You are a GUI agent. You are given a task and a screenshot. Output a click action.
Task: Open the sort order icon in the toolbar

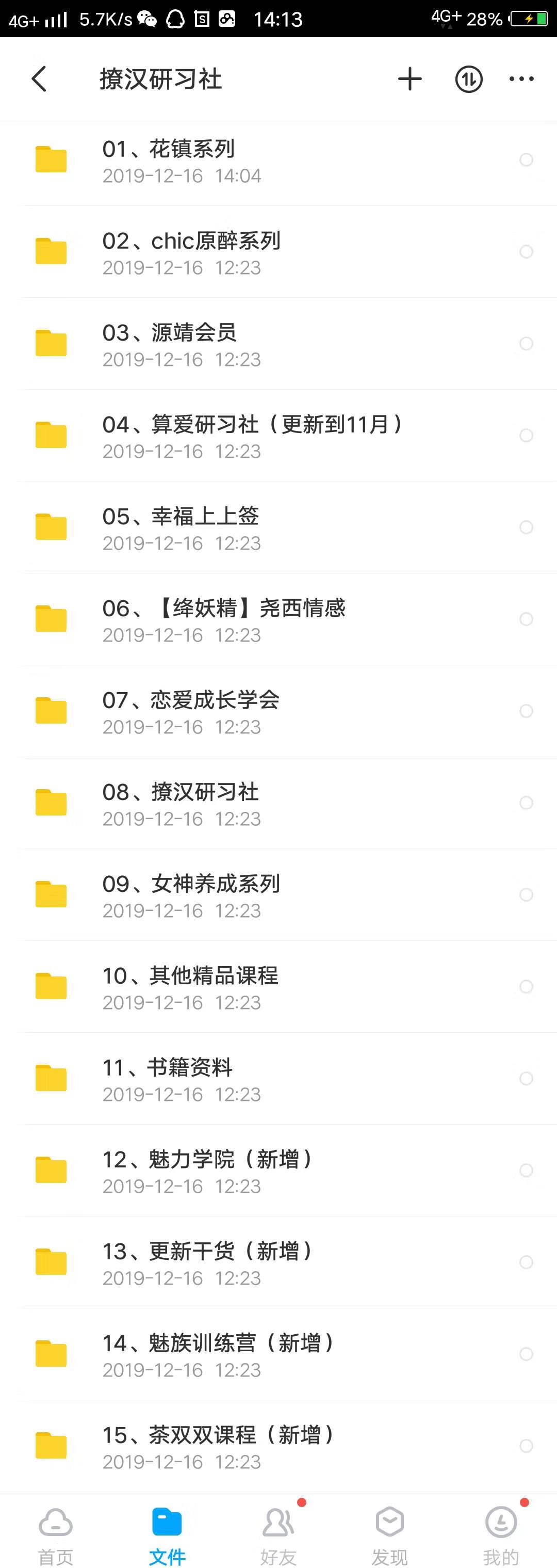click(467, 78)
